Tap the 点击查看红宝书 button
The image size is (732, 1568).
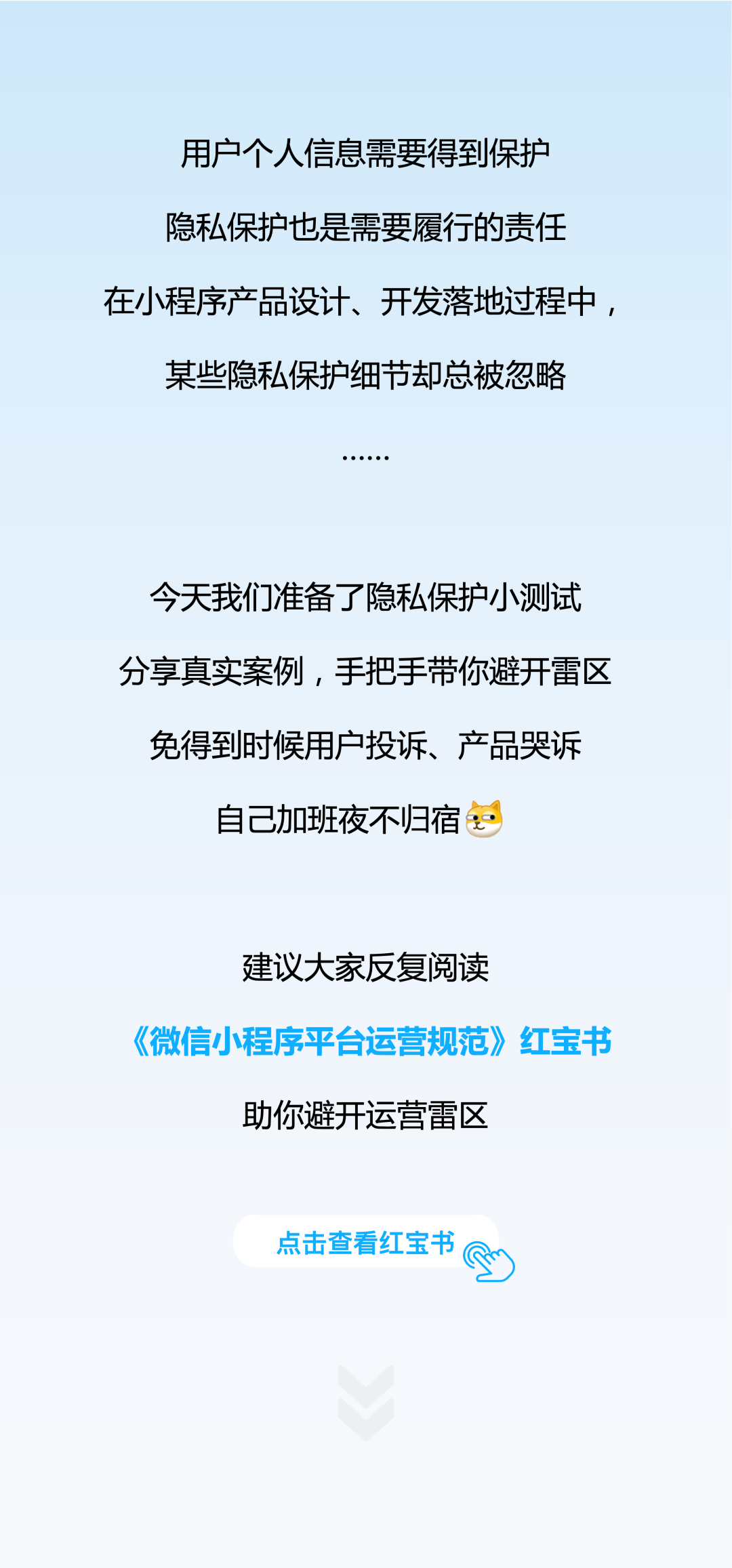click(366, 1241)
